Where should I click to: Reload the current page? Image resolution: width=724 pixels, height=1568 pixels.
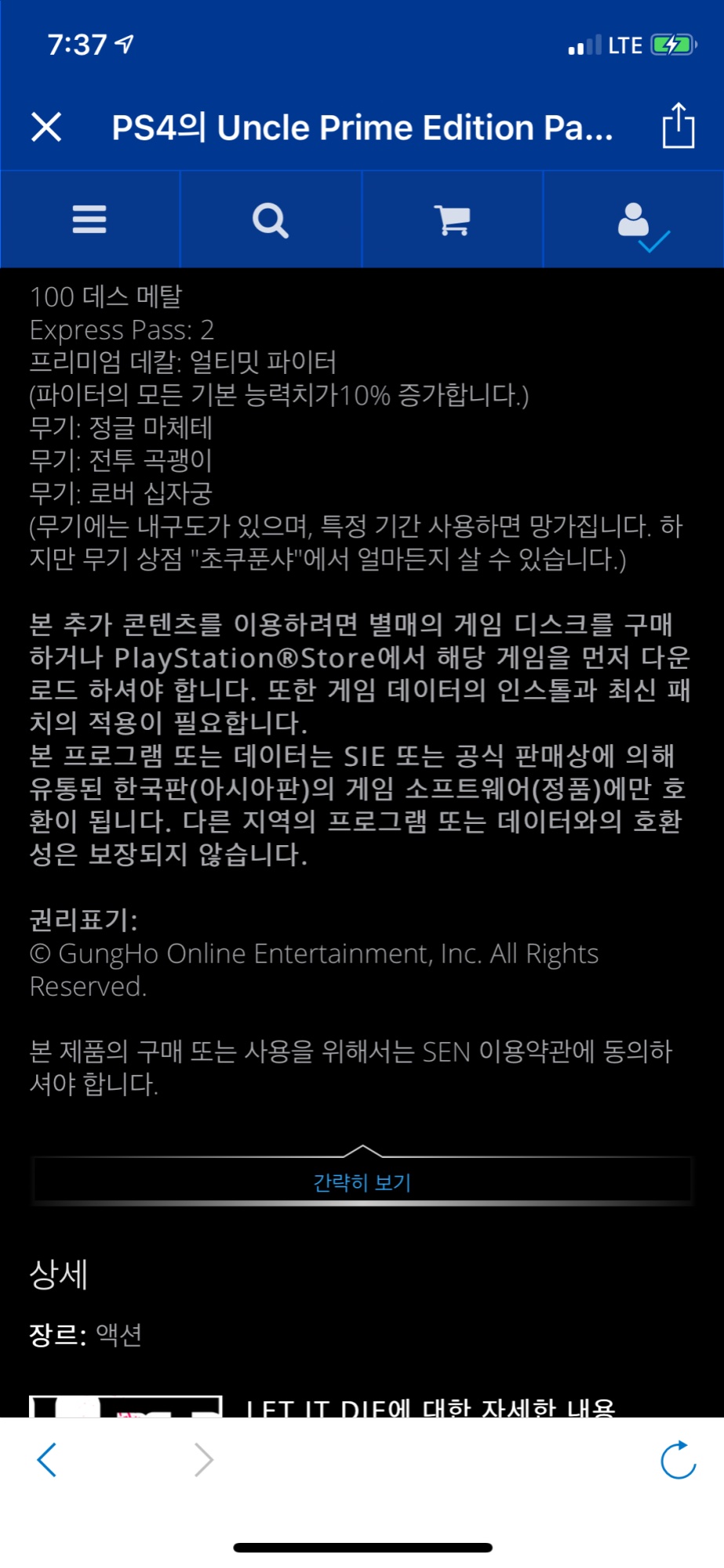pyautogui.click(x=678, y=1460)
